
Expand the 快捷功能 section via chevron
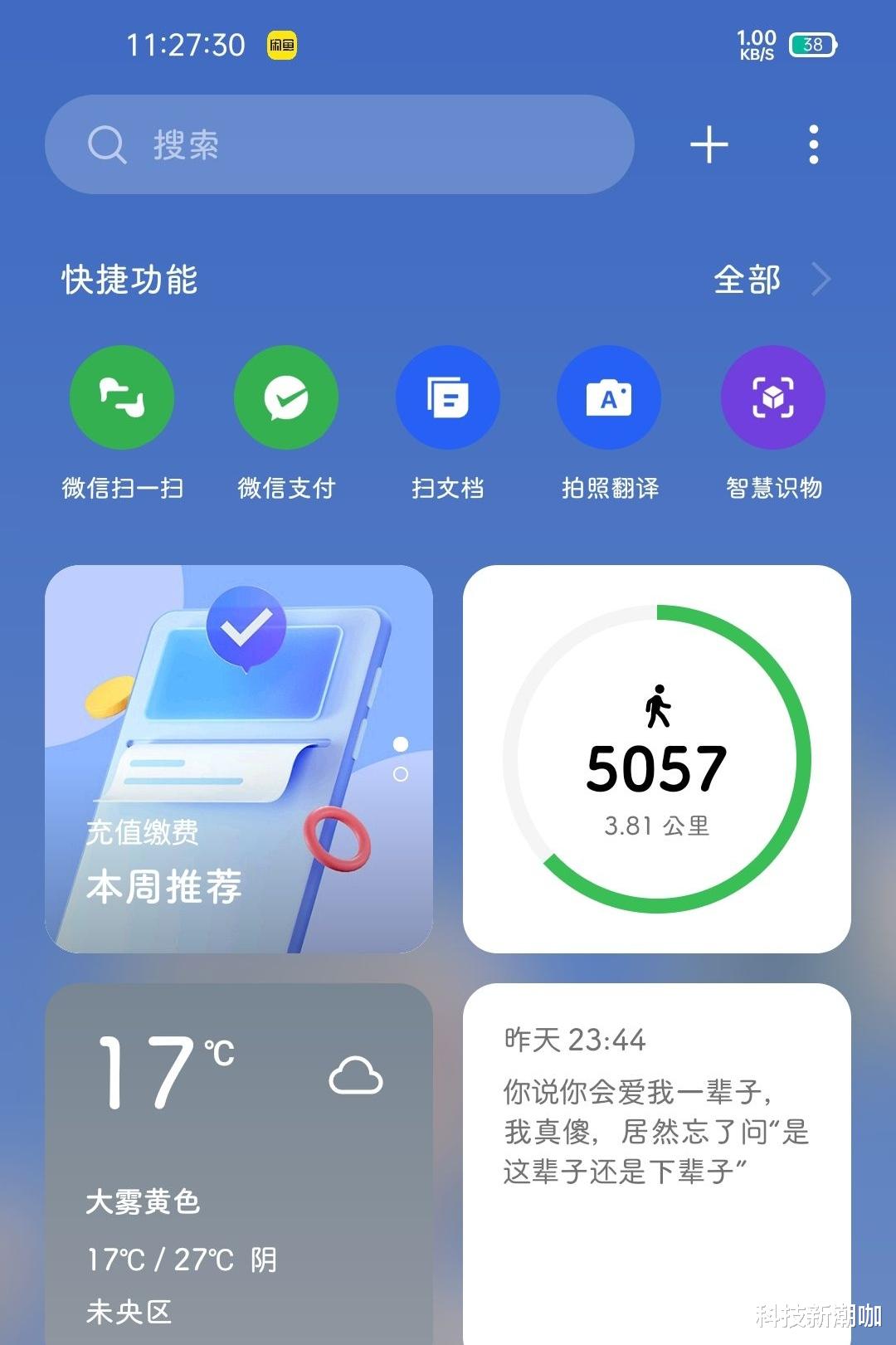coord(820,280)
